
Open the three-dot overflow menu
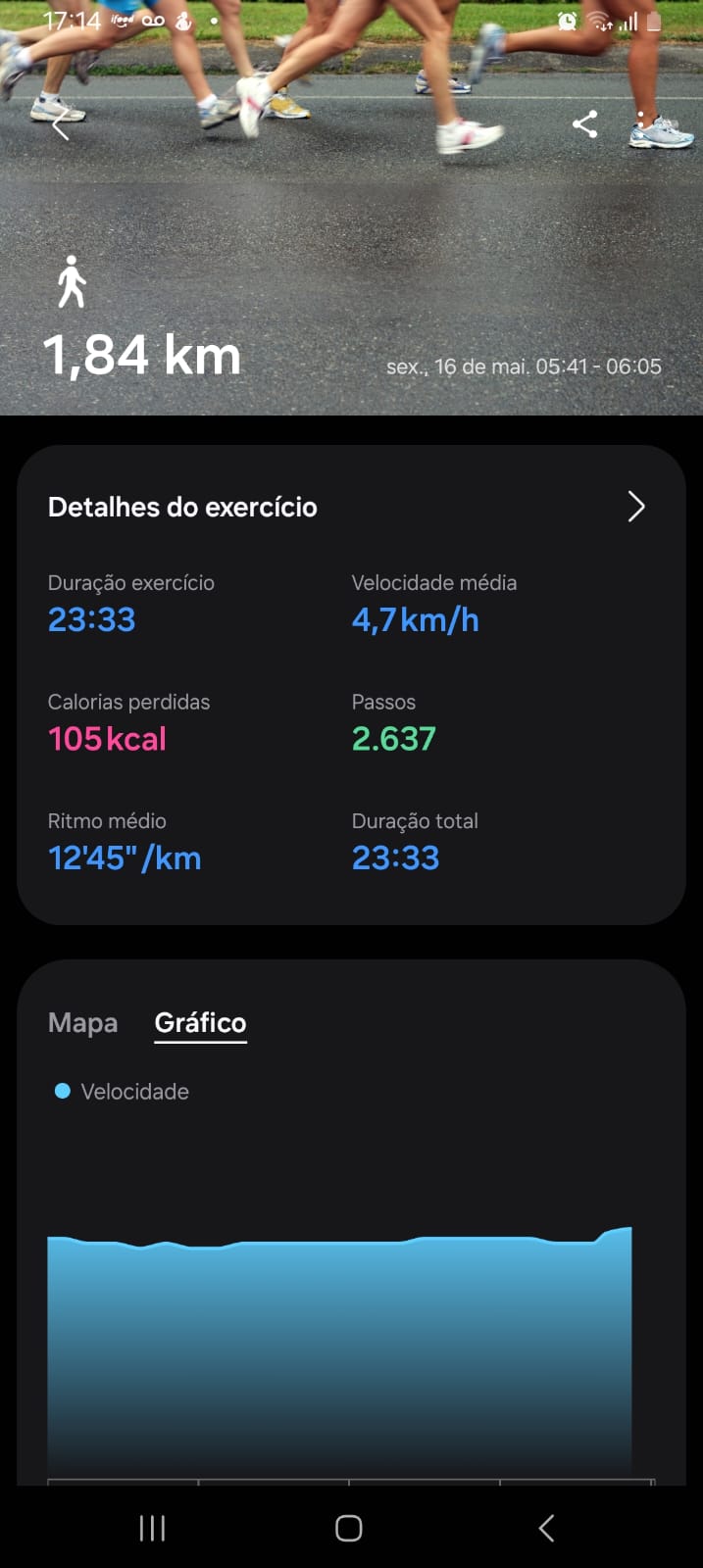point(640,124)
